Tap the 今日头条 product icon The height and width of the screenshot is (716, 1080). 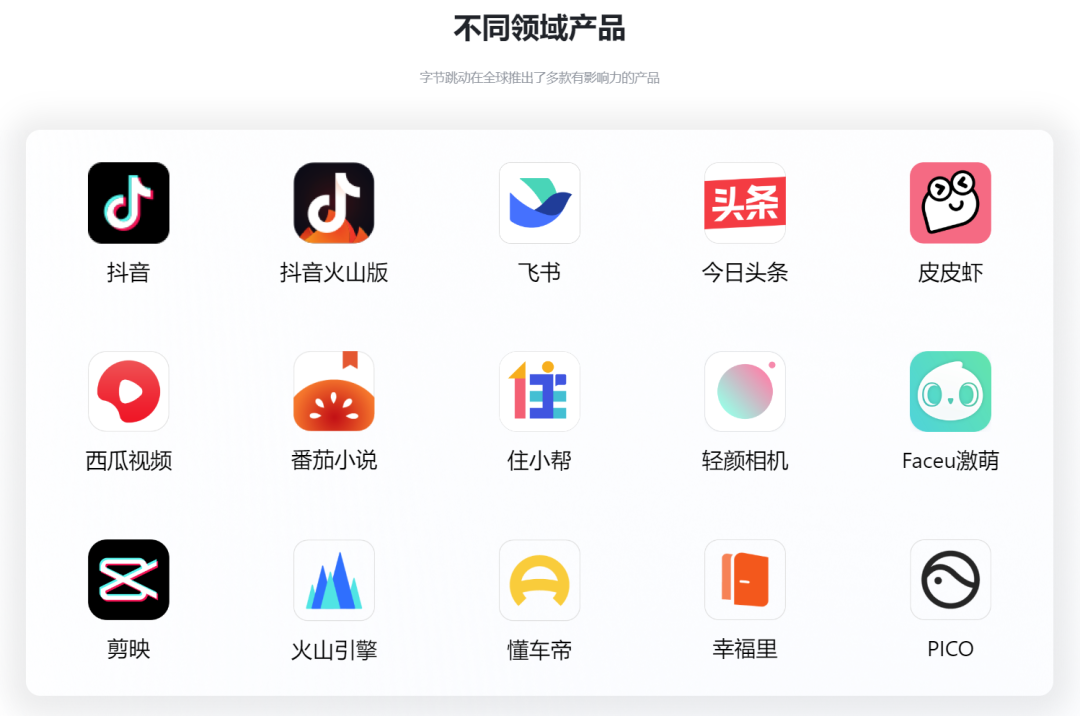pyautogui.click(x=745, y=203)
